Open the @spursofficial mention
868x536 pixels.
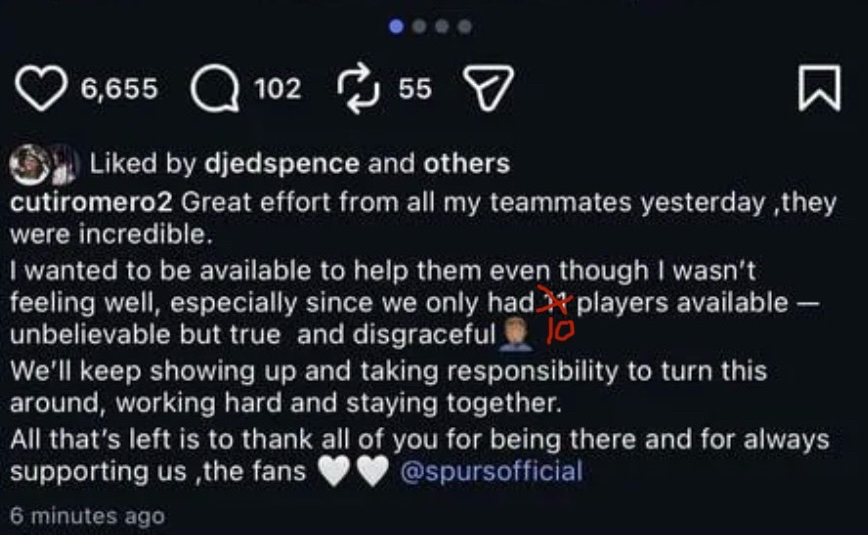(490, 471)
